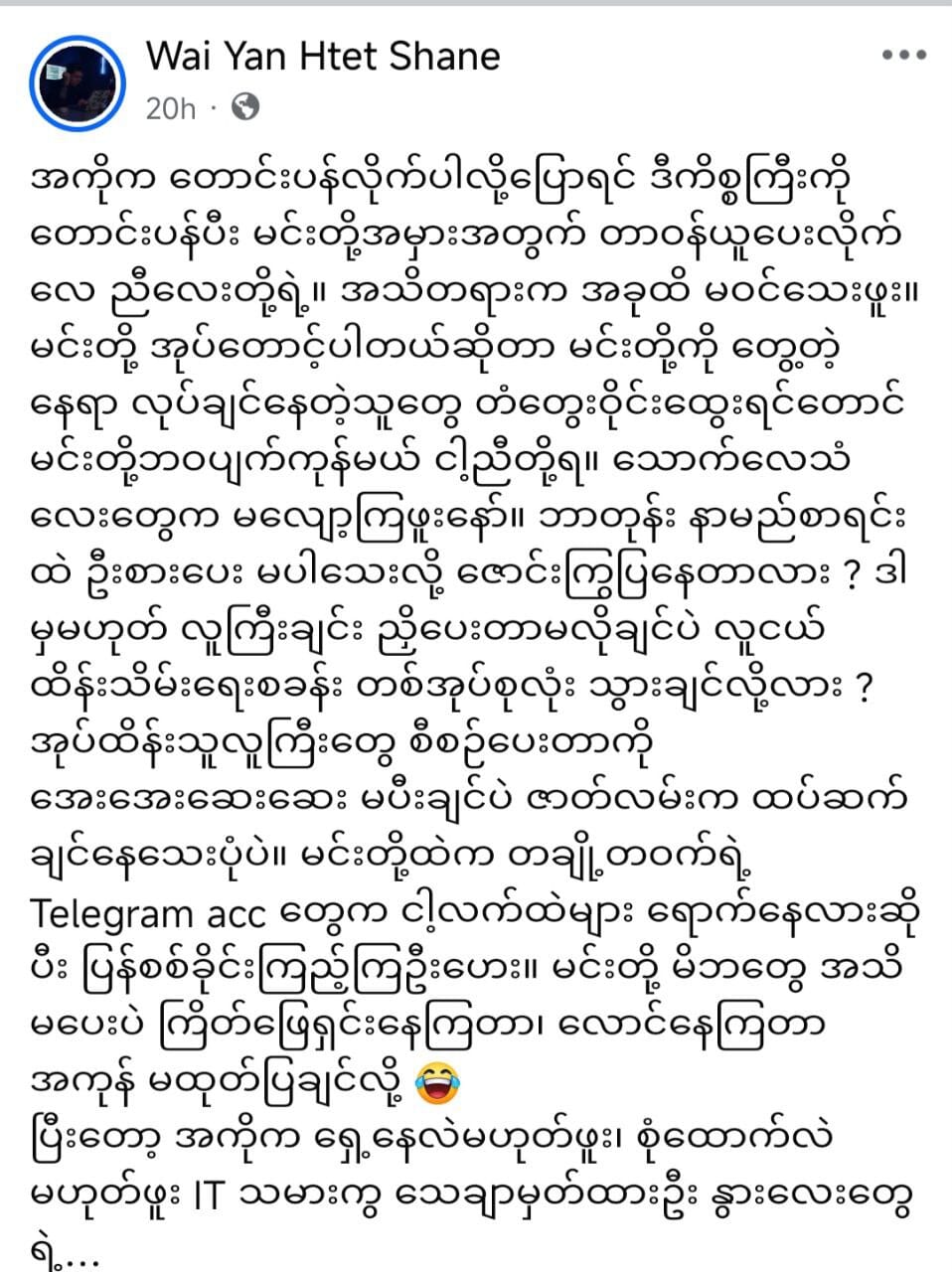Screen dimensions: 952x1272
Task: Open the Wai Yan Htet Shane profile name
Action: point(323,56)
